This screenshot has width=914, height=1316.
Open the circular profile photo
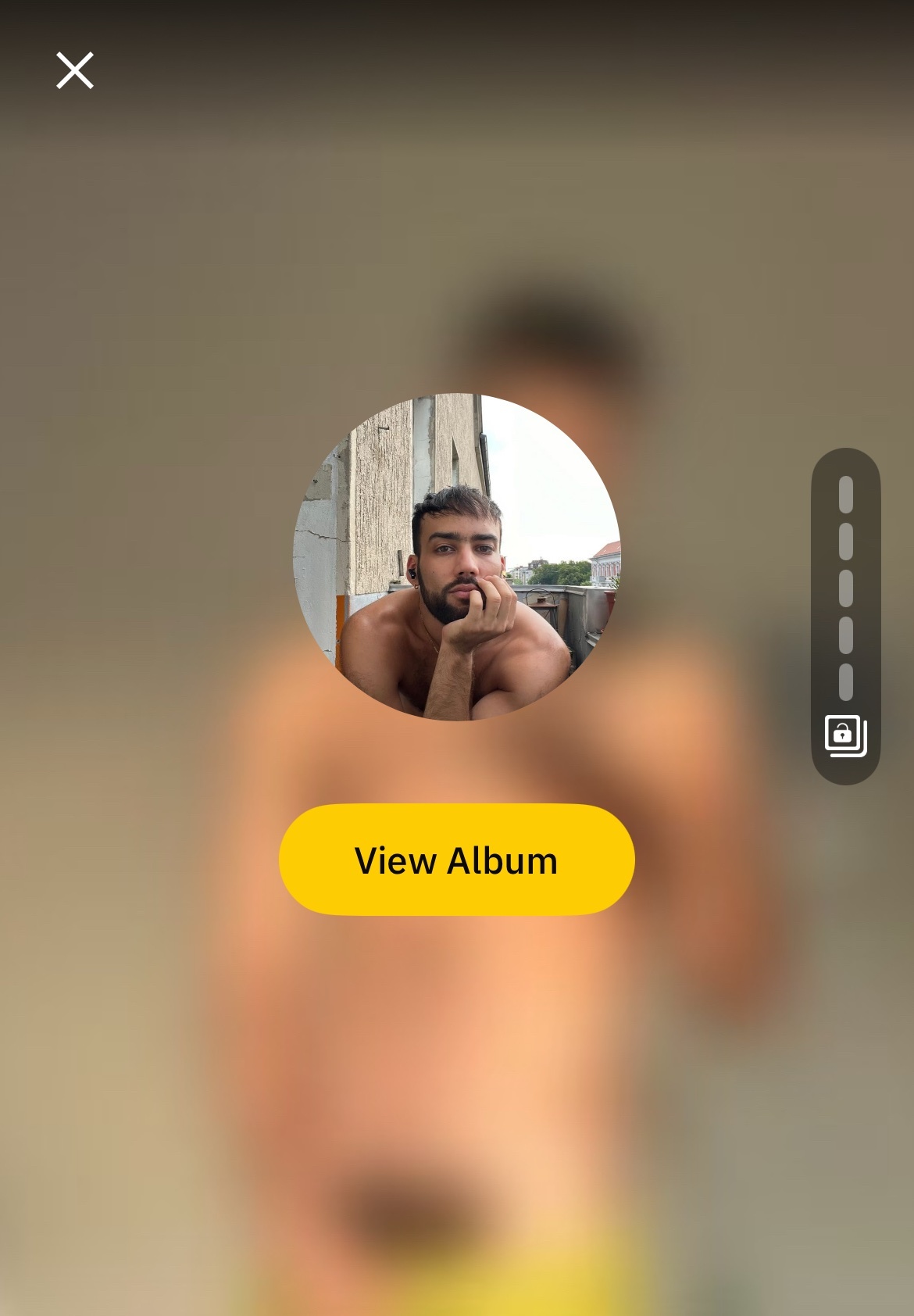(457, 556)
